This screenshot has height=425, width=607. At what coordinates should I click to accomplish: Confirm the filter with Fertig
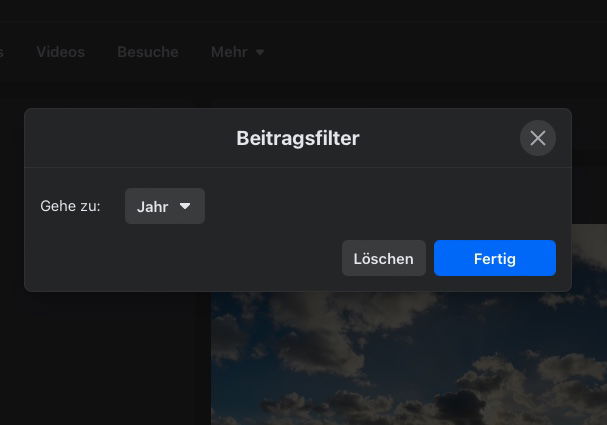[x=495, y=258]
